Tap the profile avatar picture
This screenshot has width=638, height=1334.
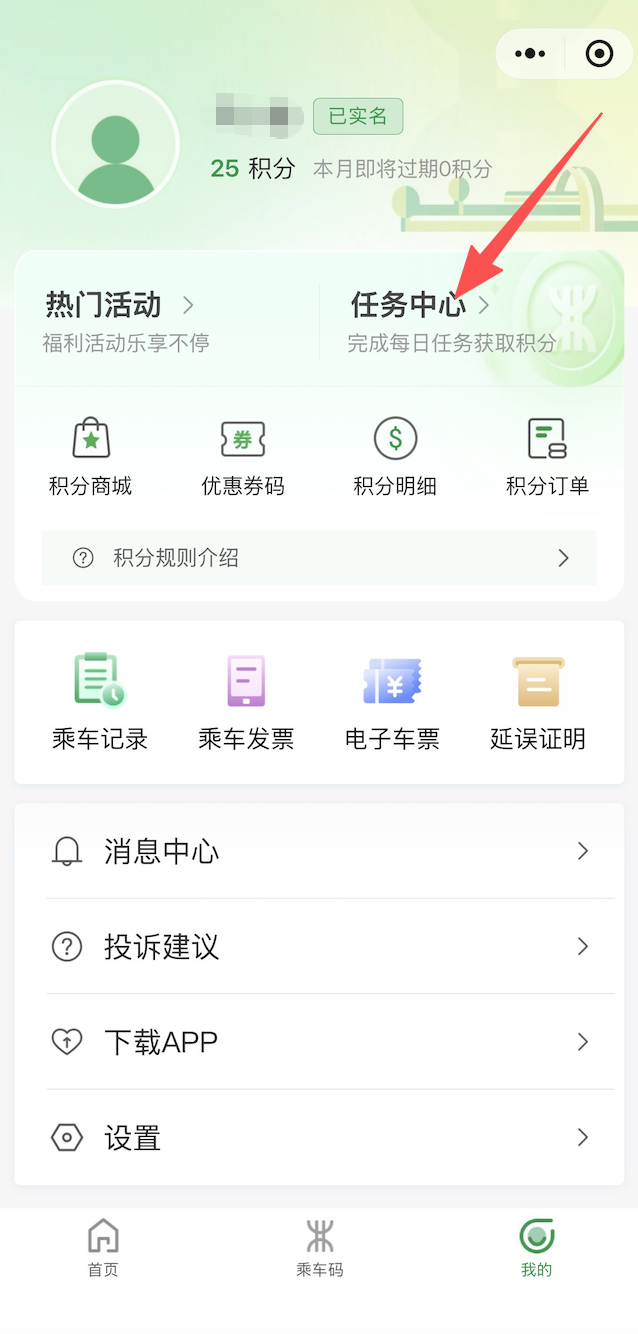pos(116,144)
